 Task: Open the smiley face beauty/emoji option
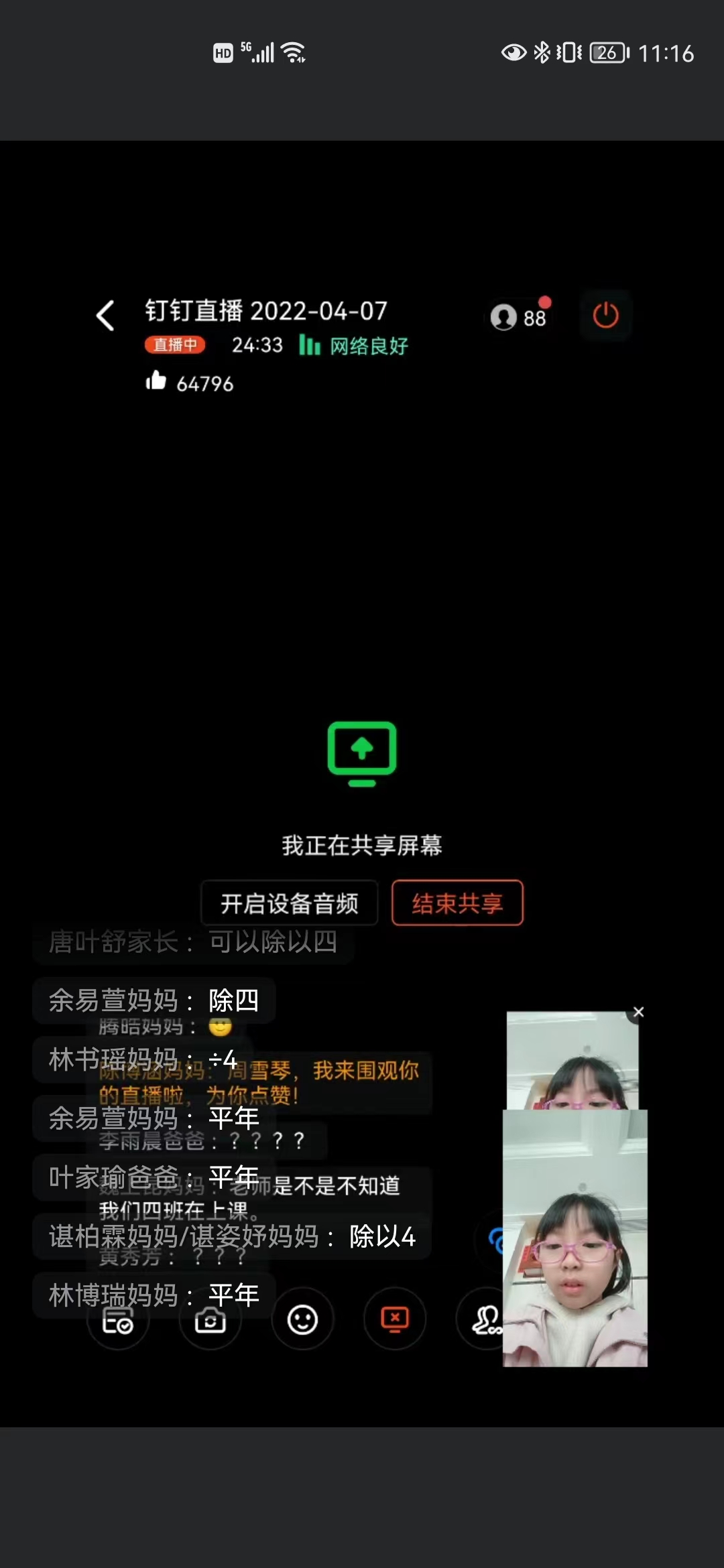tap(302, 1320)
